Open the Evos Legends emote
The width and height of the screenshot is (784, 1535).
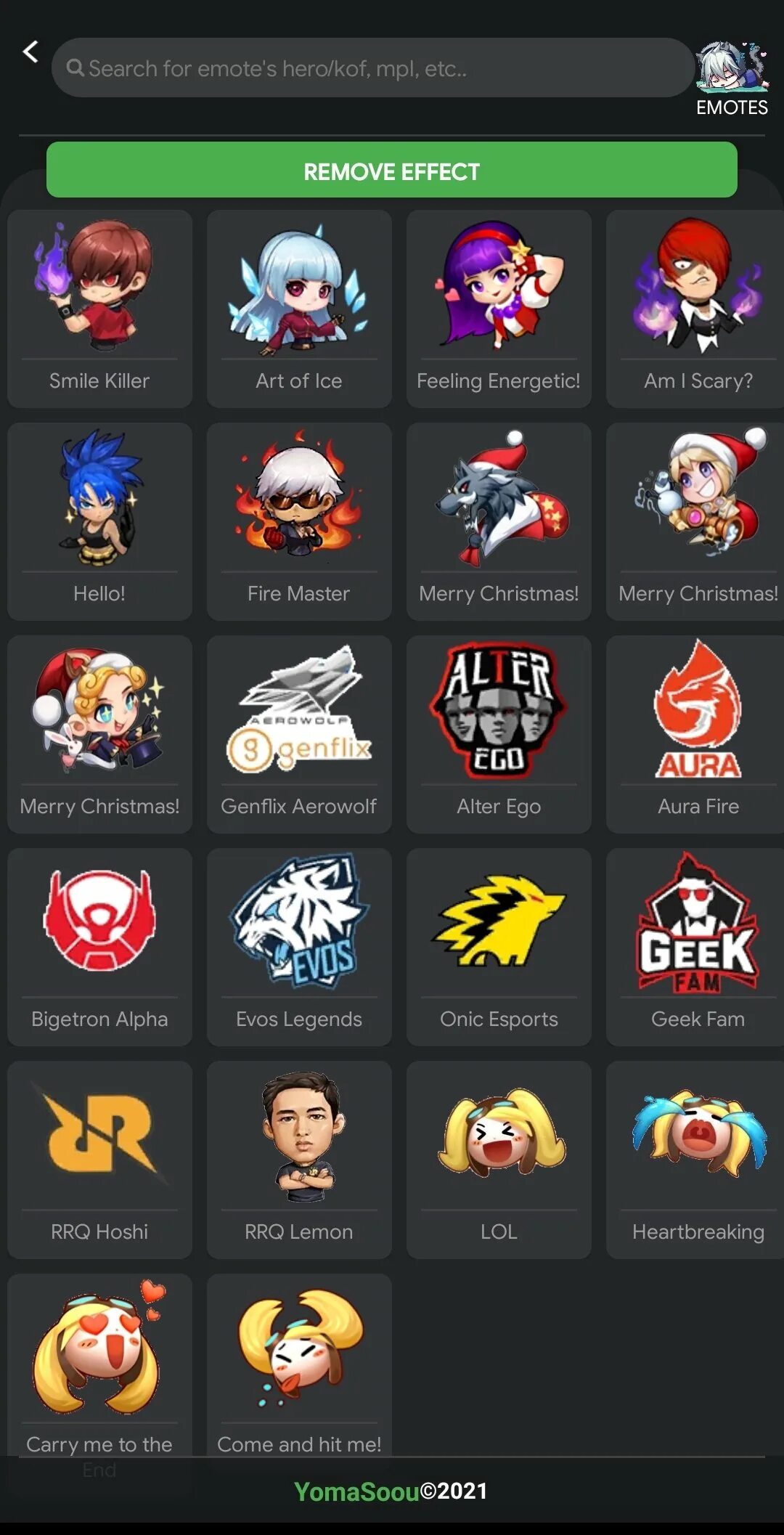pos(299,947)
